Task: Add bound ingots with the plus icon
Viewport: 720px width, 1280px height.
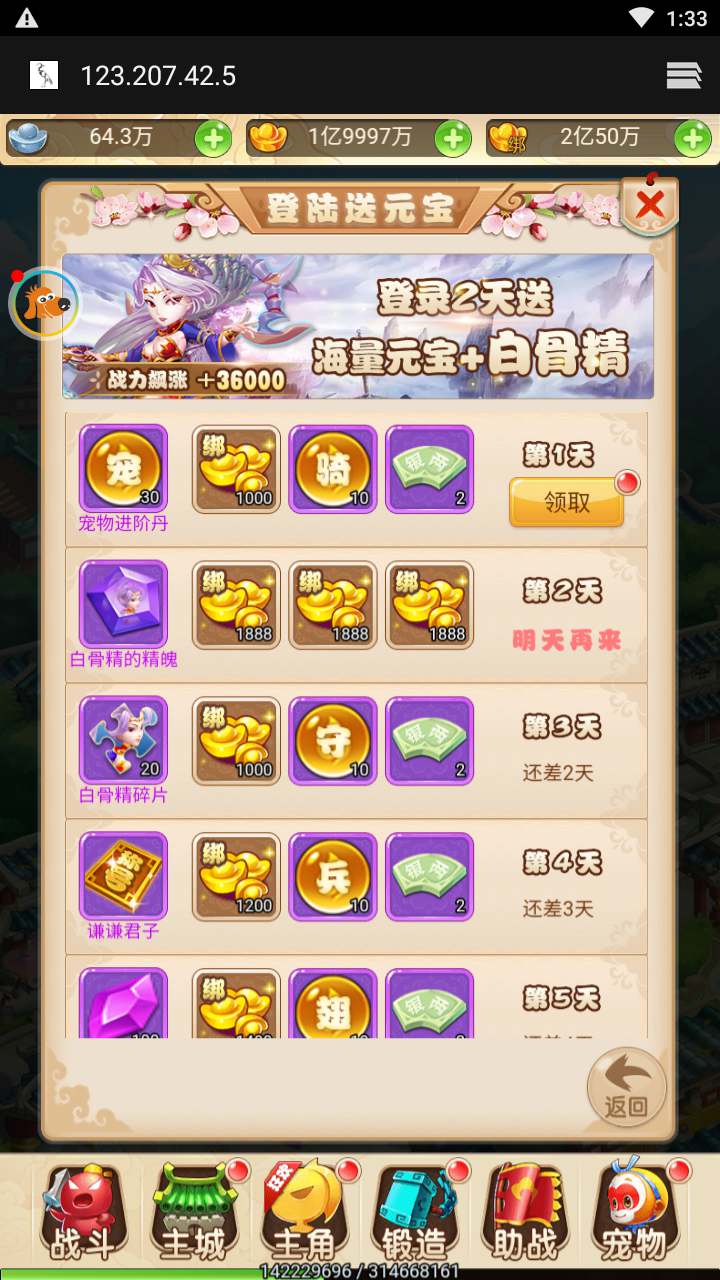Action: tap(692, 139)
